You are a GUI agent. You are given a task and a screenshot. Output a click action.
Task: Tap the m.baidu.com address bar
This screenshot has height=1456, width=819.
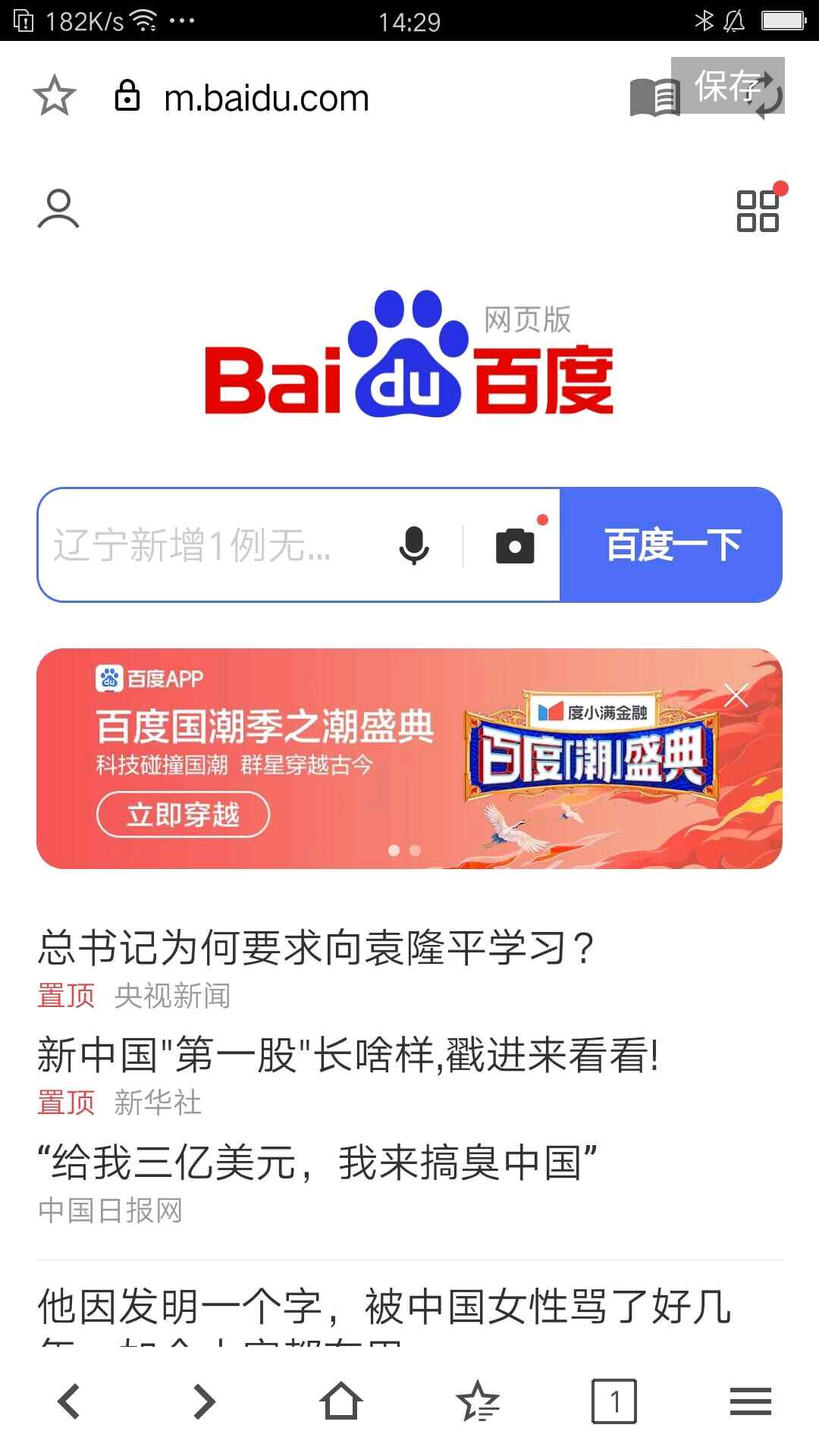tap(266, 99)
